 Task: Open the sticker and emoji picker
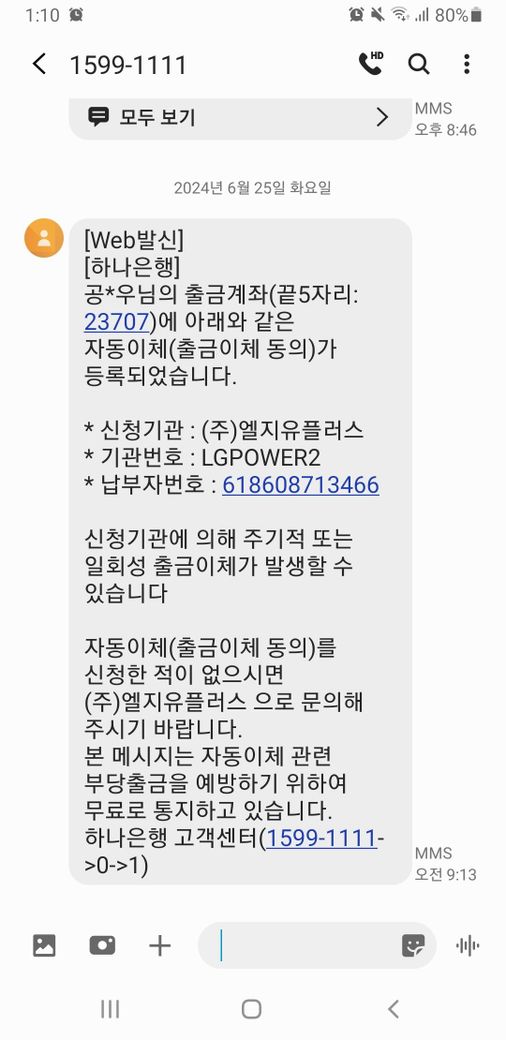[413, 945]
